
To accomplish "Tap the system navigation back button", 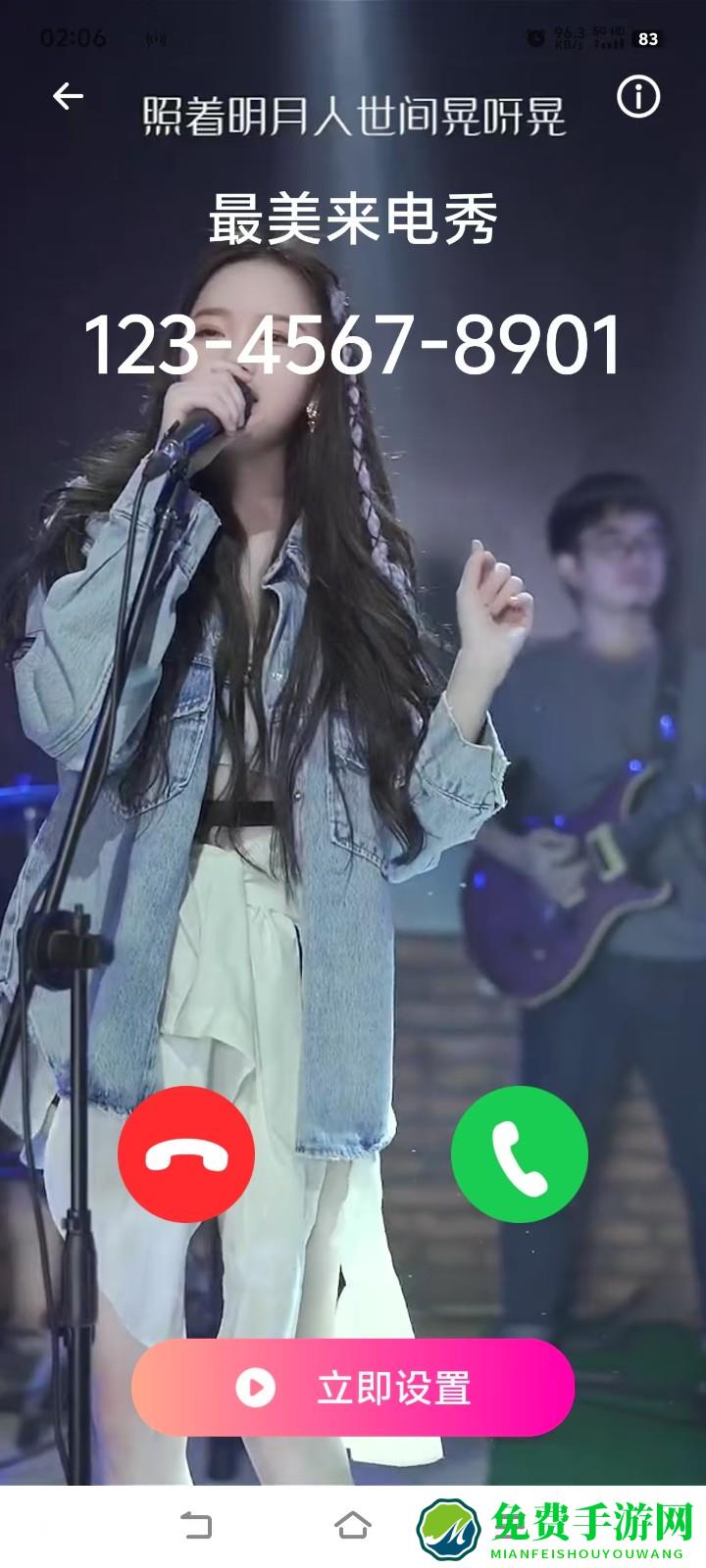I will coord(196,1526).
